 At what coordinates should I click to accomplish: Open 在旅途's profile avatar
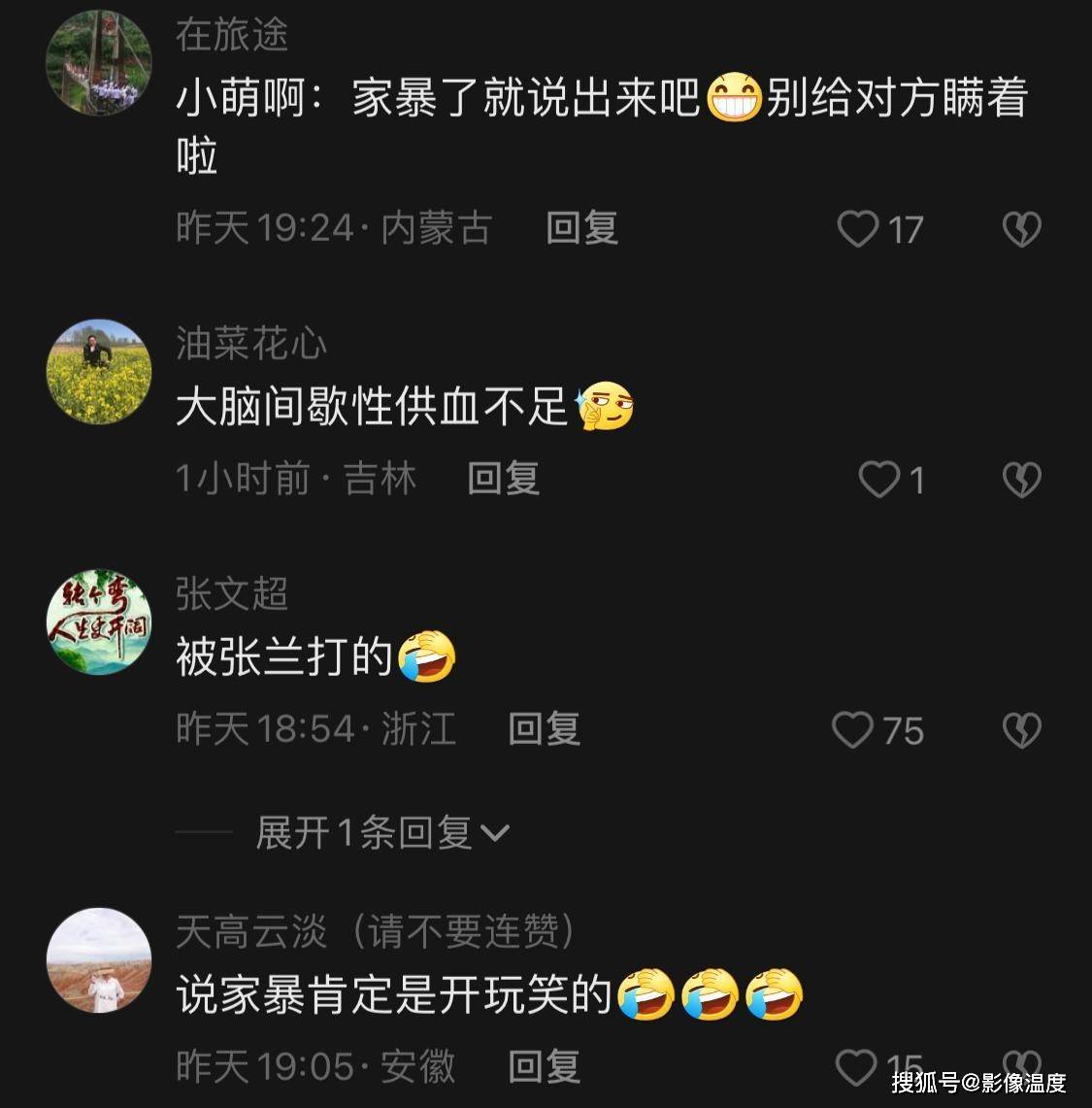click(98, 64)
